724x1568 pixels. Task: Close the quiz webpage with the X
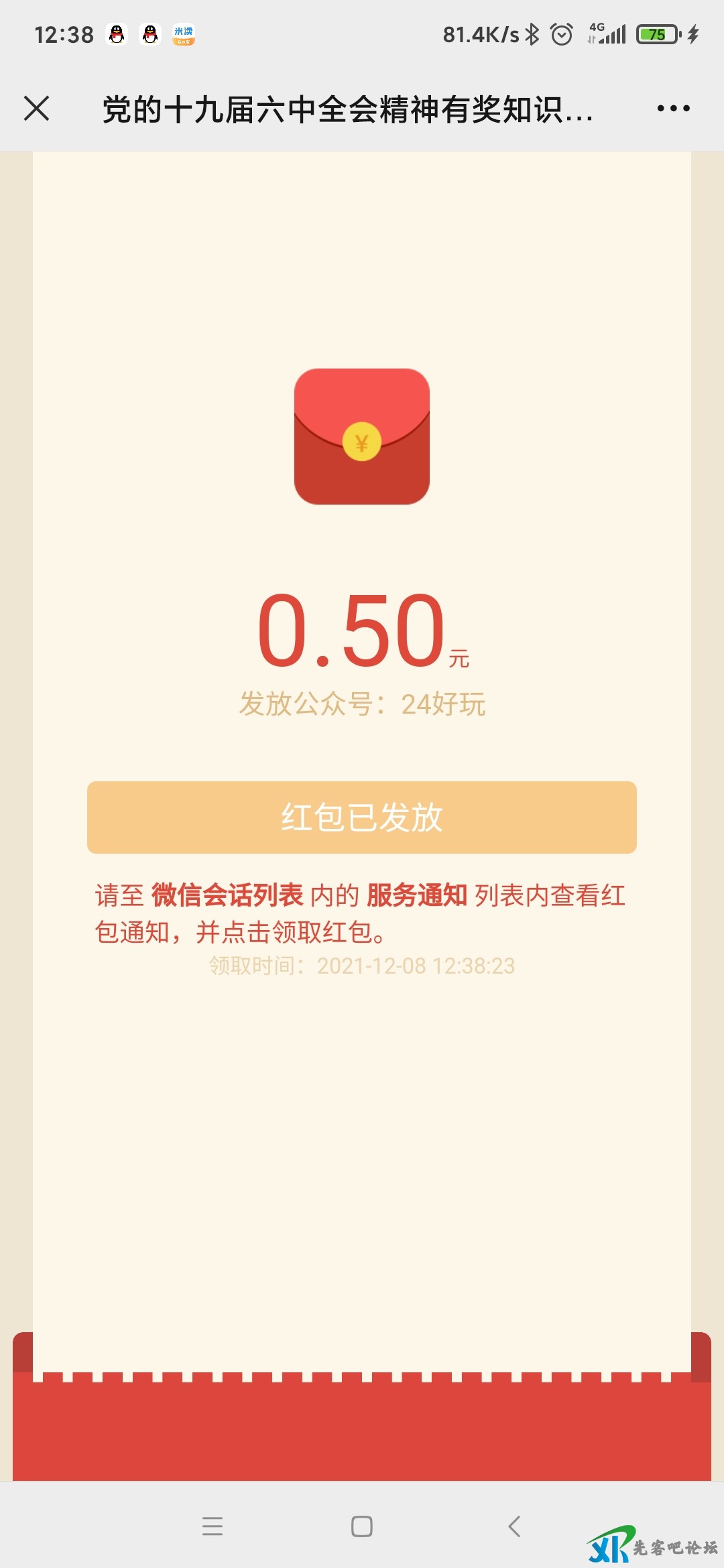pos(37,109)
